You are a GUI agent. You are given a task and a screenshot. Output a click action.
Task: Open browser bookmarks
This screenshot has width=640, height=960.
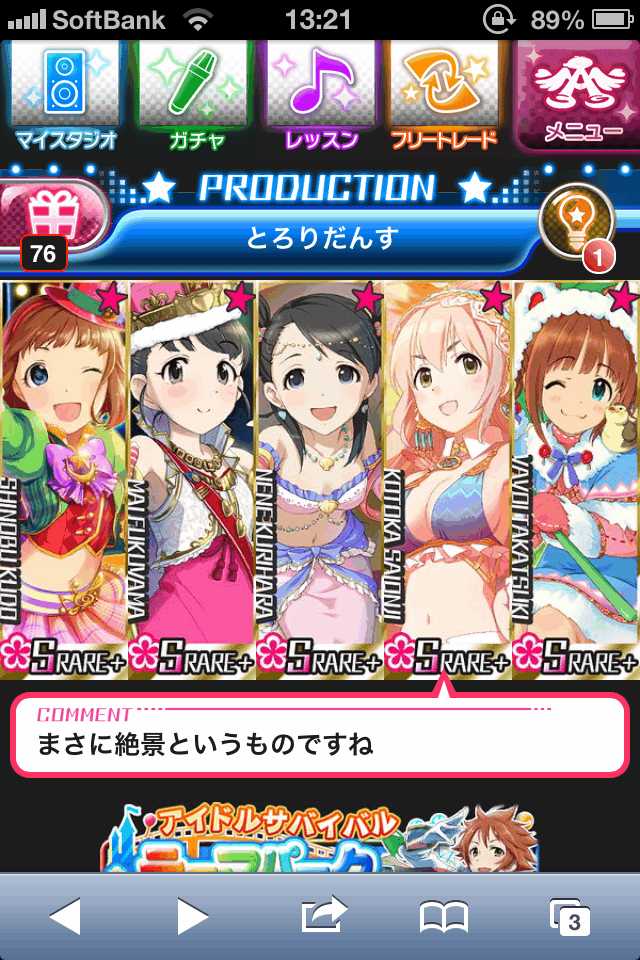point(445,916)
